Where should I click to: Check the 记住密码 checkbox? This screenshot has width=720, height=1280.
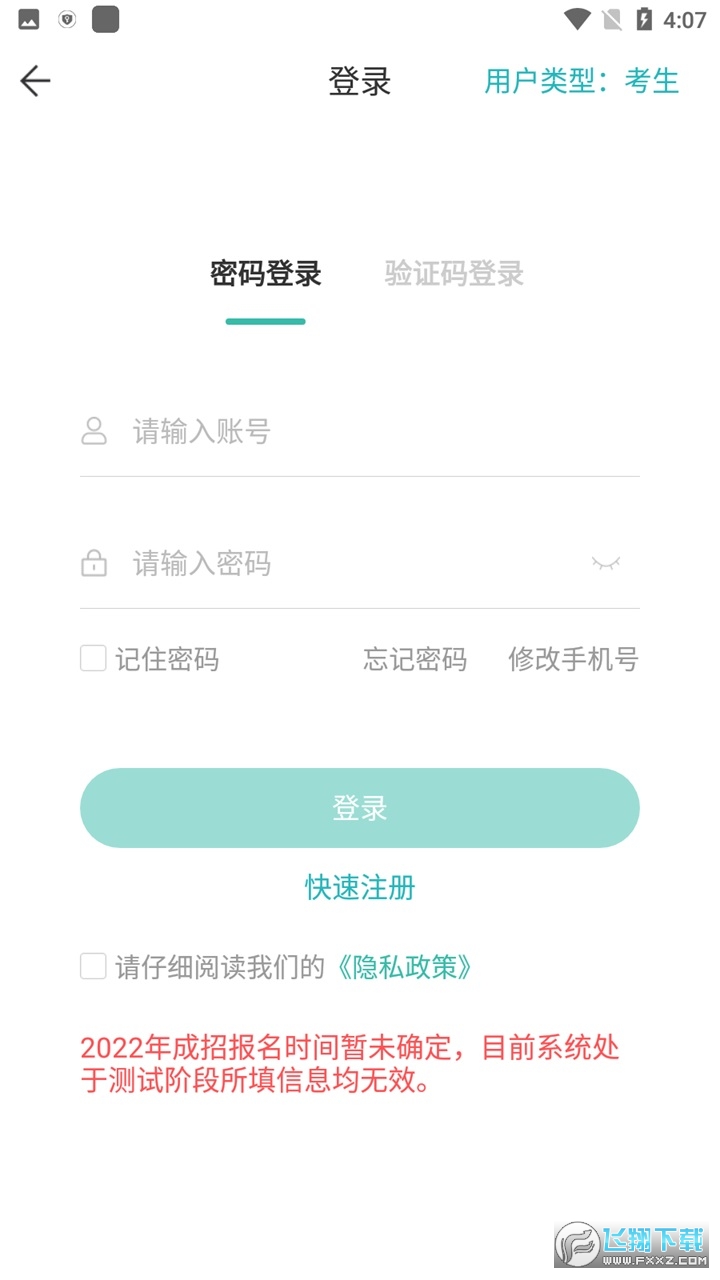tap(94, 659)
